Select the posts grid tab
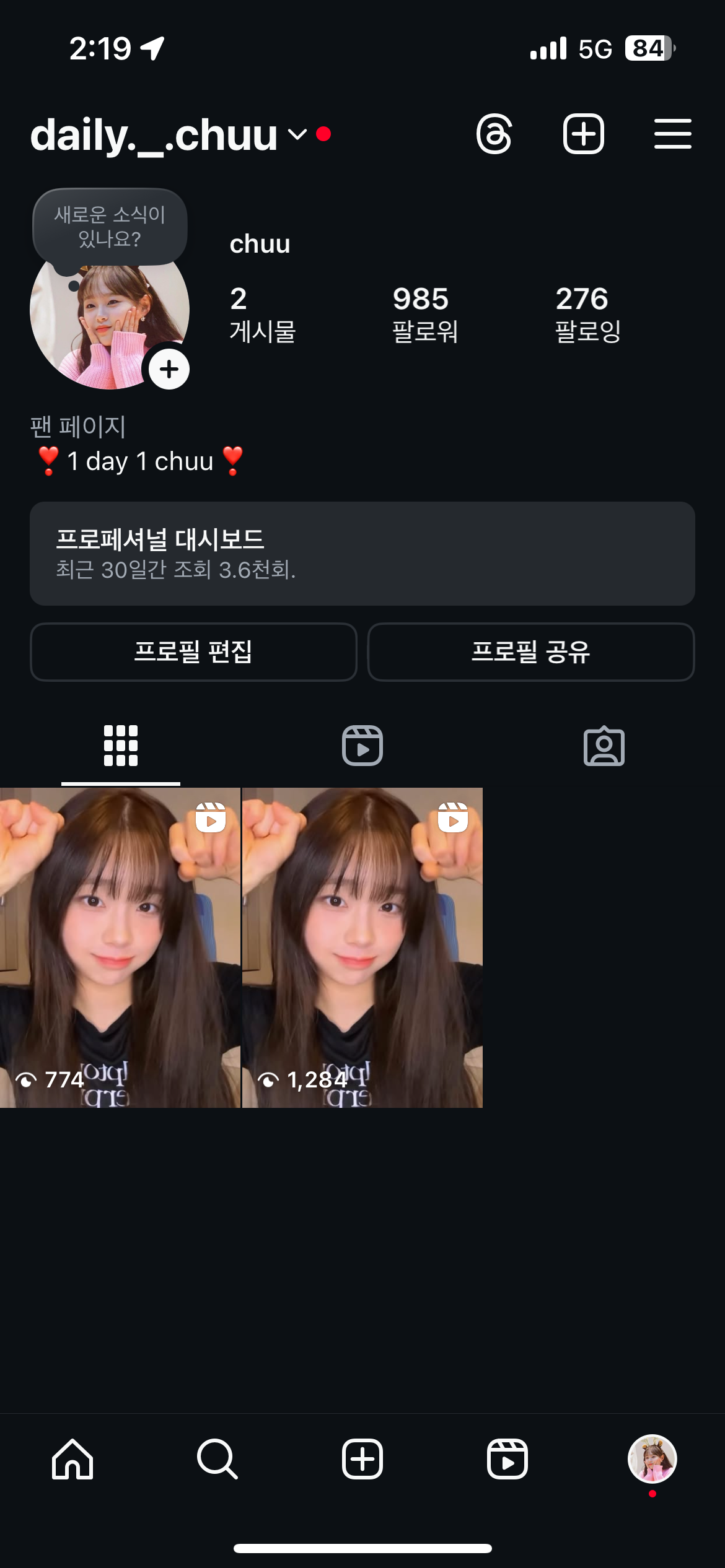Image resolution: width=725 pixels, height=1568 pixels. point(121,746)
